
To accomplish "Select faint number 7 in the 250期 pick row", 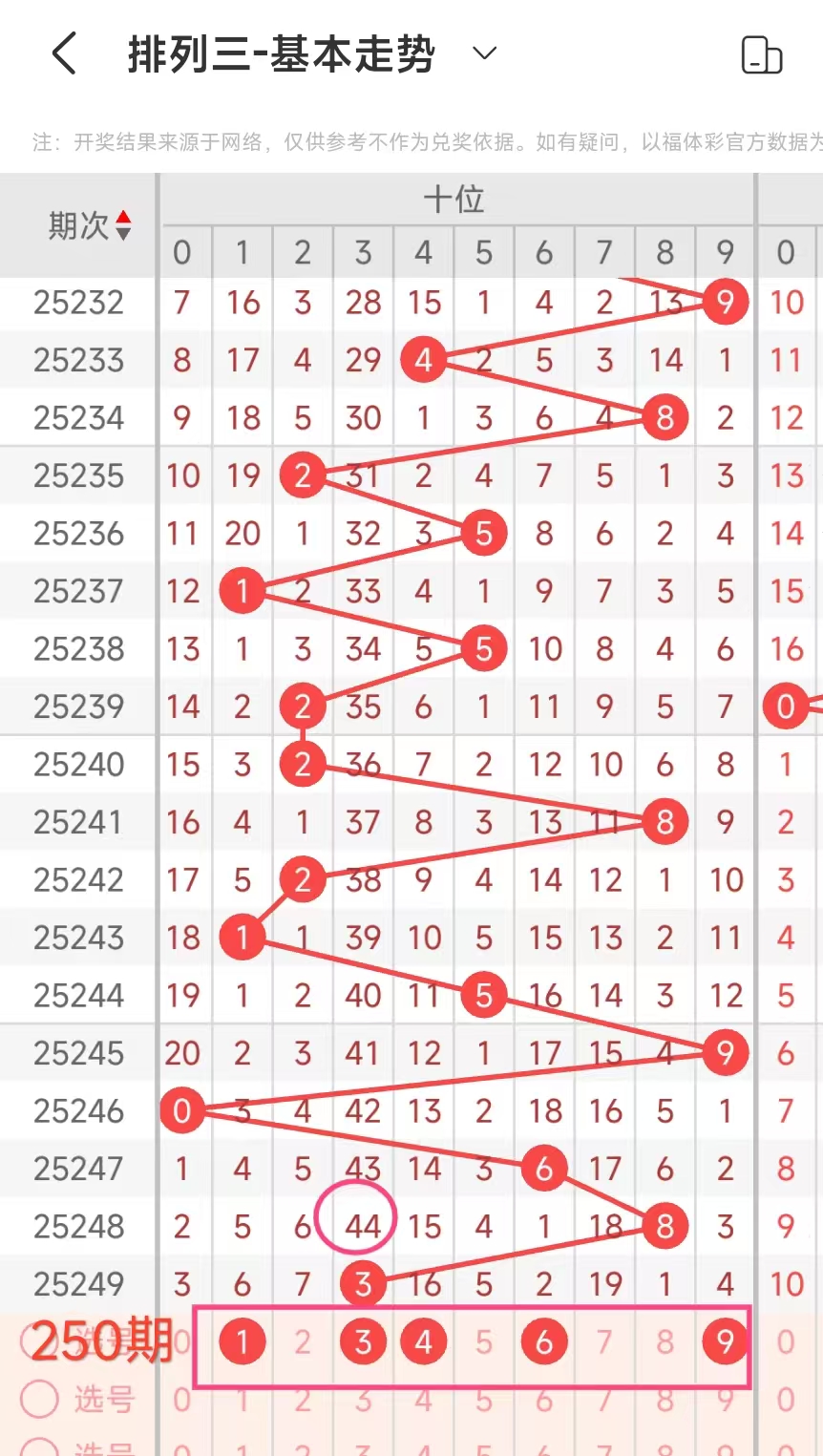I will coord(604,1342).
